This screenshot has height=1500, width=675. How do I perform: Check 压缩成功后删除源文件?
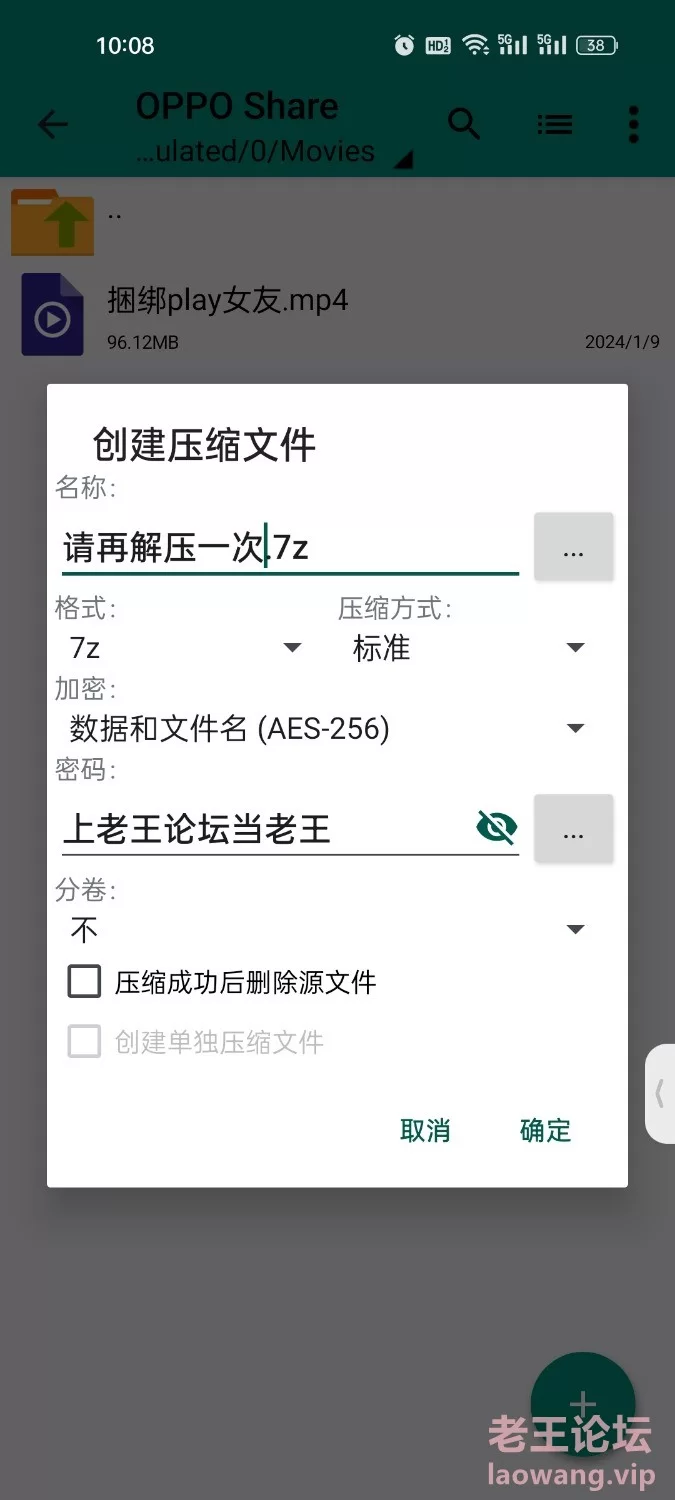(x=85, y=982)
